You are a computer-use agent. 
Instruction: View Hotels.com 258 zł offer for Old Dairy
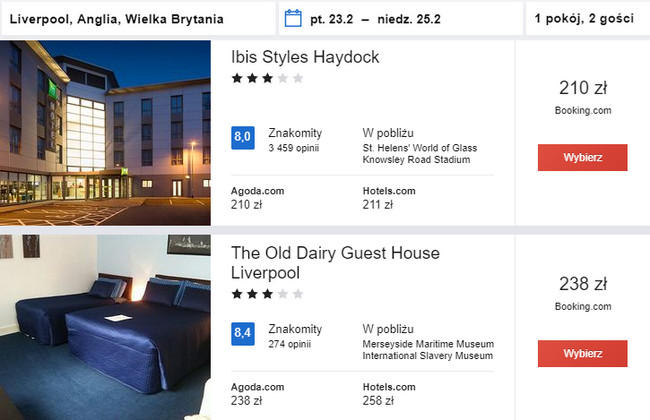point(389,393)
